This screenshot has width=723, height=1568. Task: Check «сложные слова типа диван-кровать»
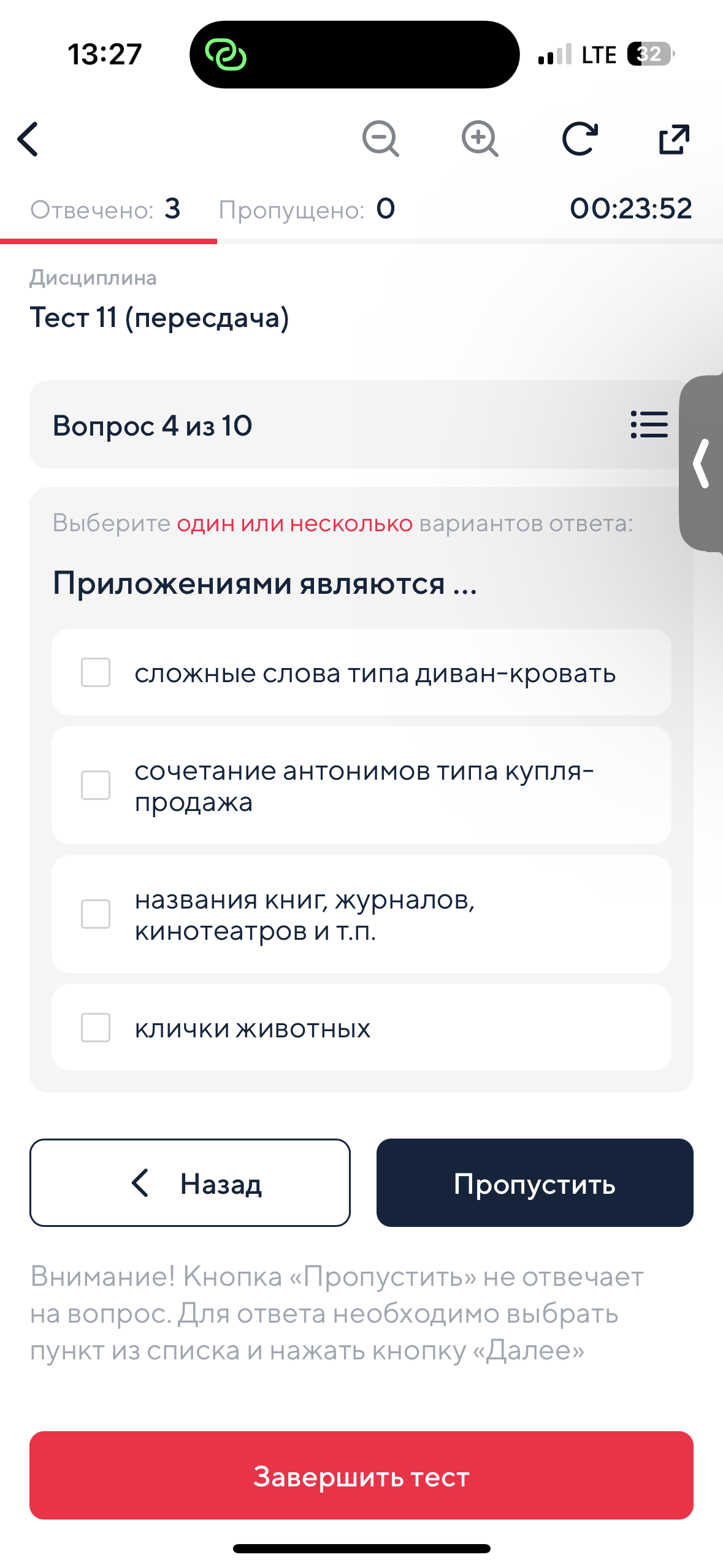coord(96,672)
